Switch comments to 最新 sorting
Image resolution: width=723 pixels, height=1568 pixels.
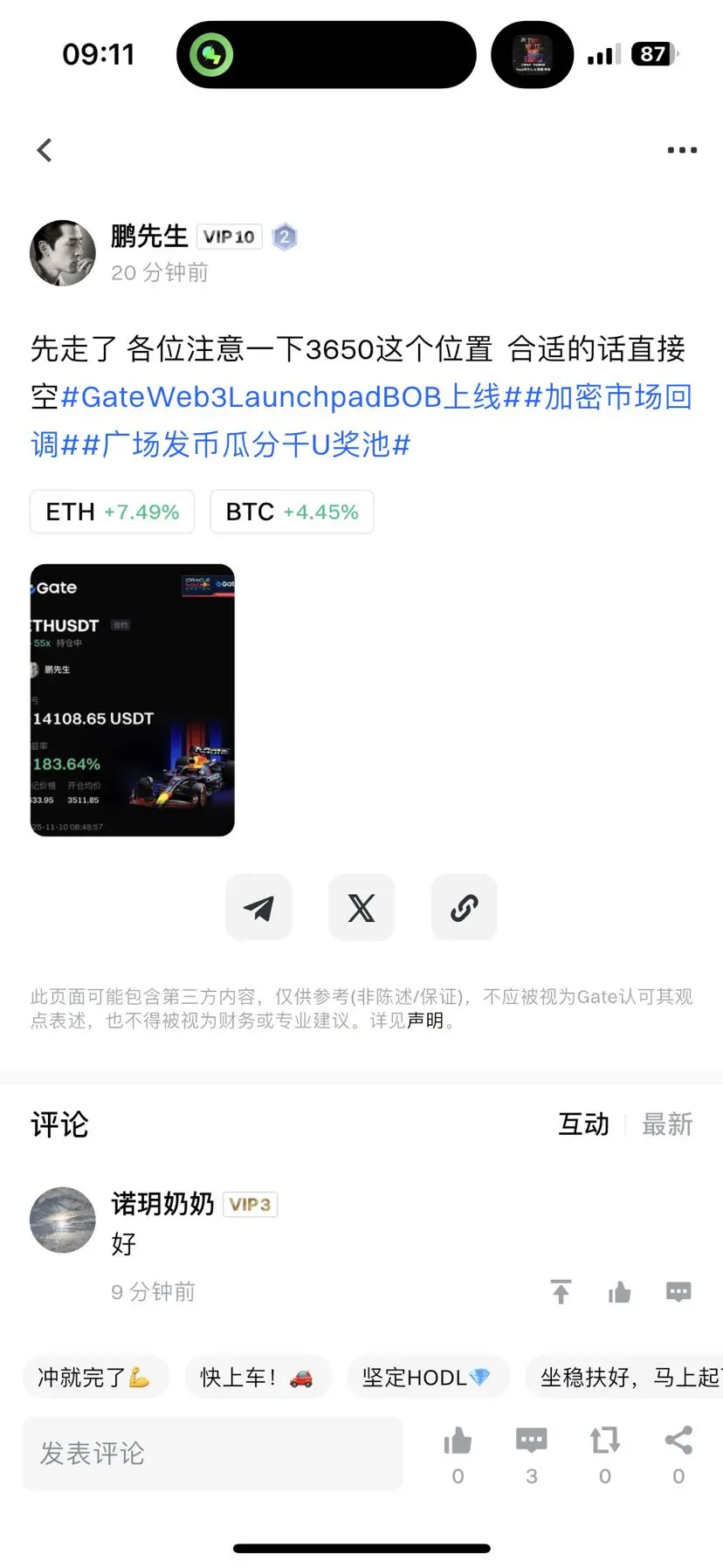tap(668, 1124)
